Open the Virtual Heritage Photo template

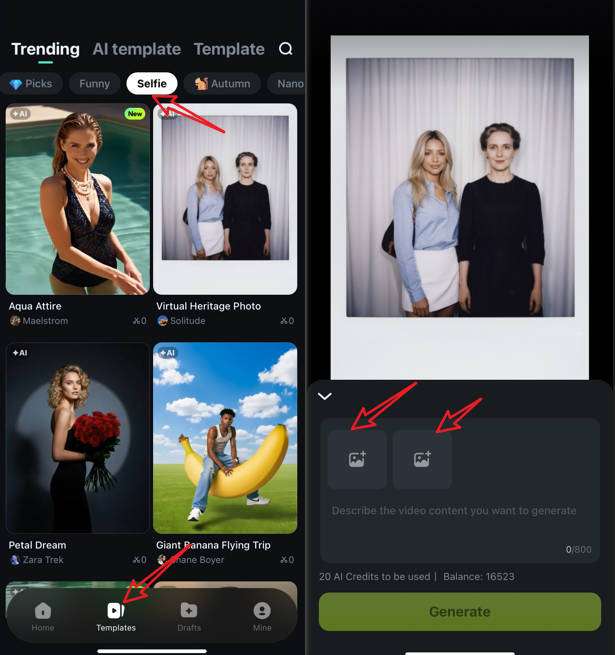click(x=225, y=199)
